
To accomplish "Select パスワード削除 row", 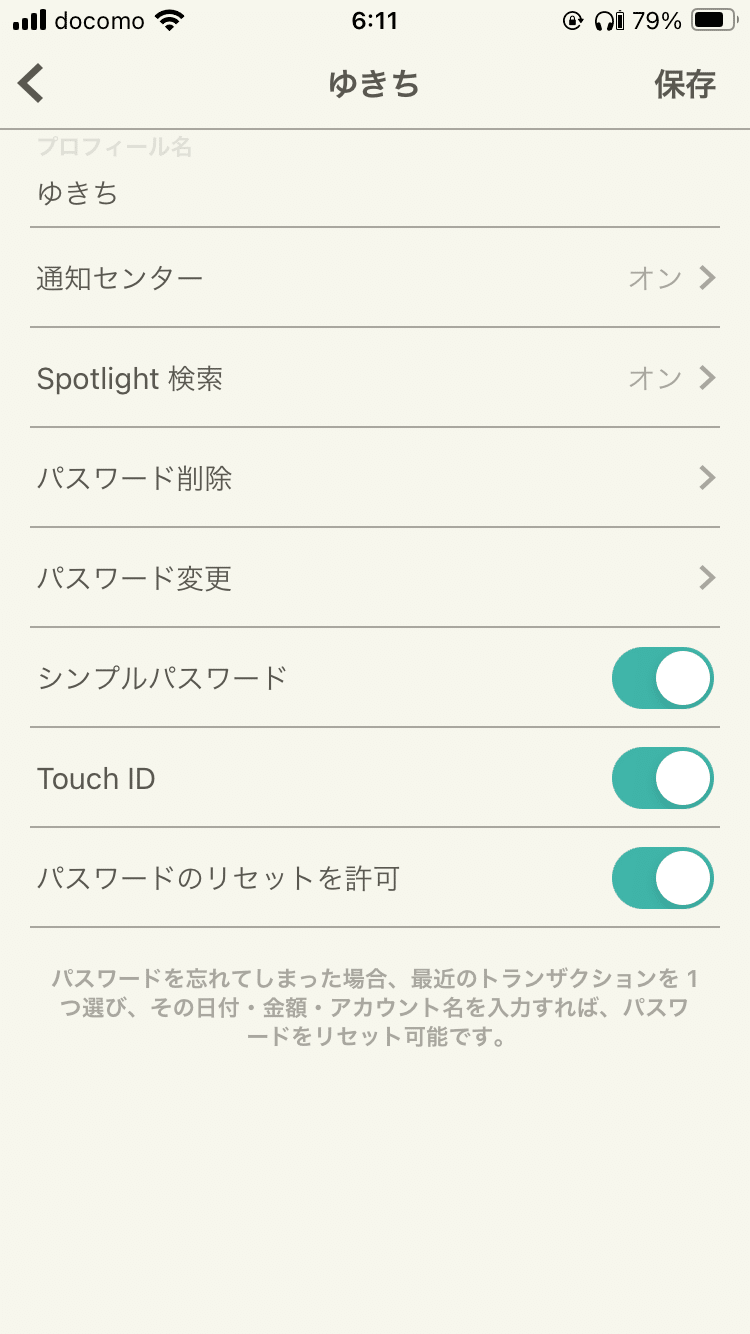I will [x=375, y=477].
